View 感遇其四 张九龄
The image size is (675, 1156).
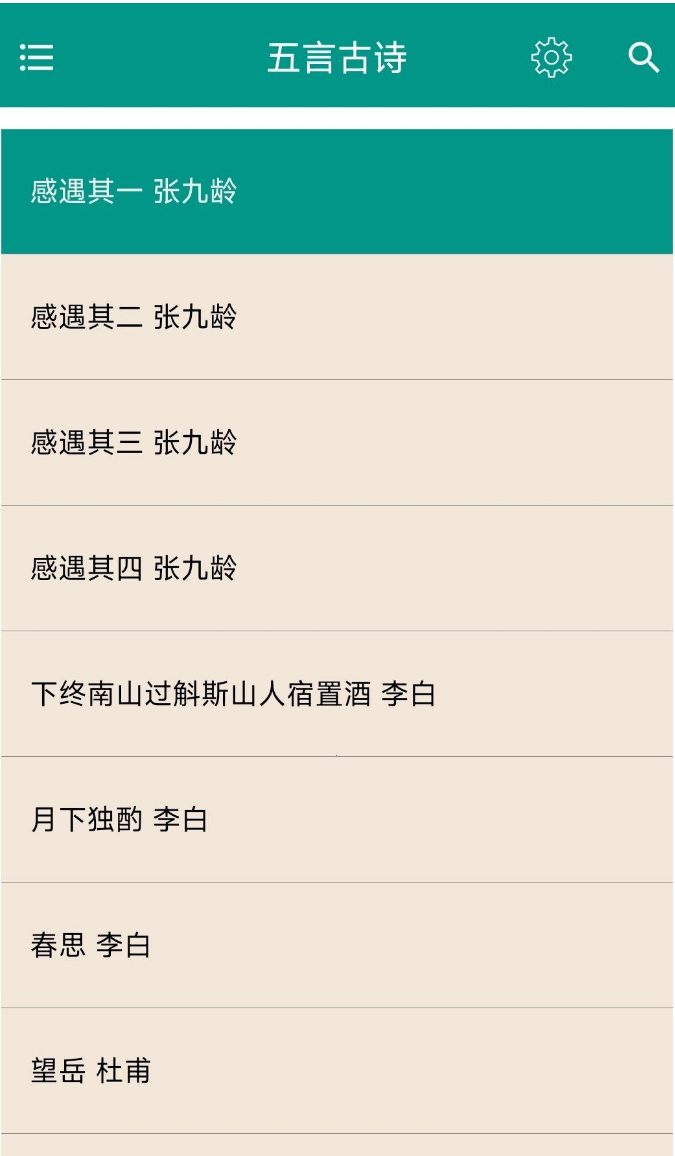click(x=336, y=568)
